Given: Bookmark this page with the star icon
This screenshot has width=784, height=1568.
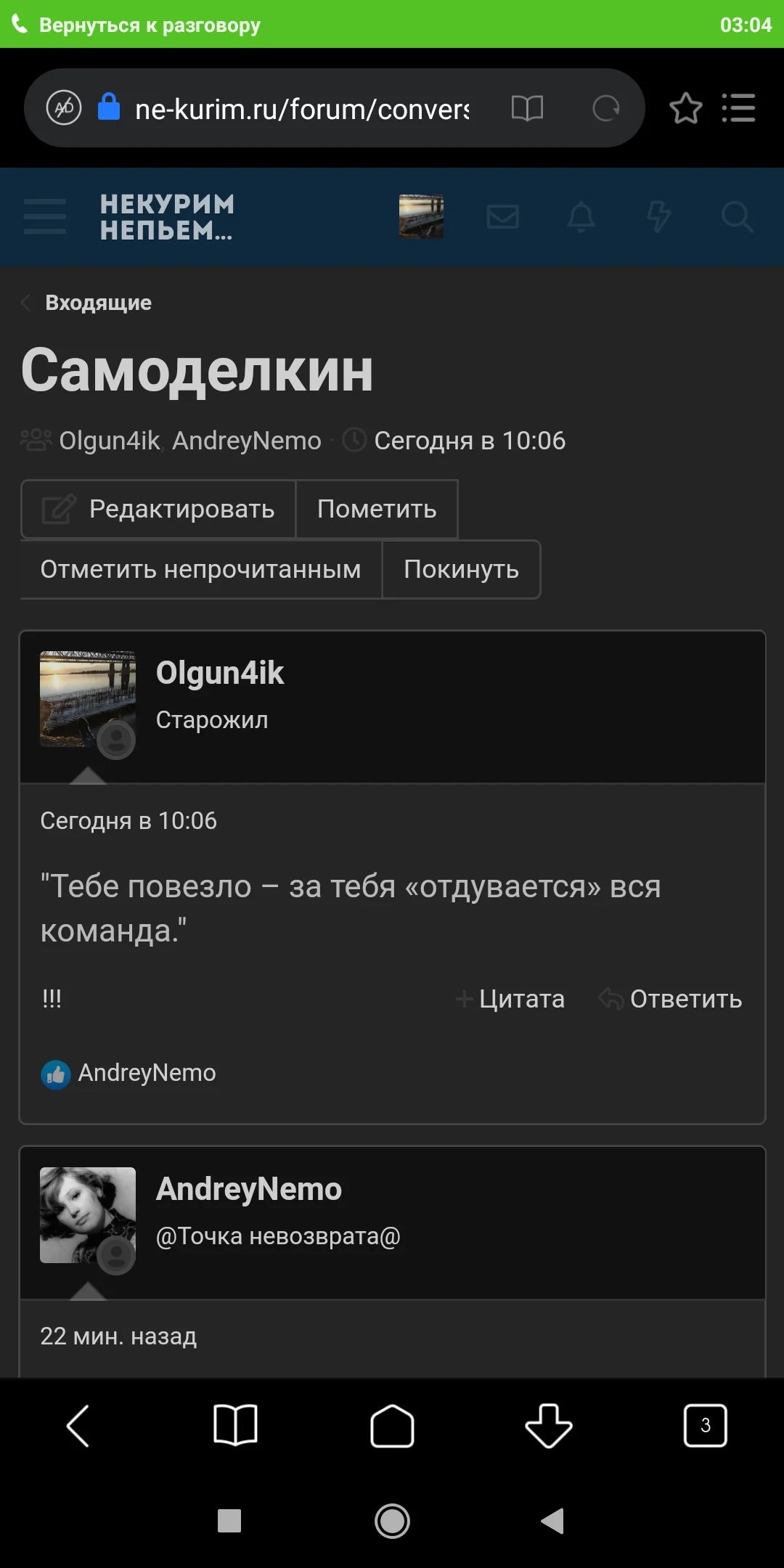Looking at the screenshot, I should coord(685,107).
